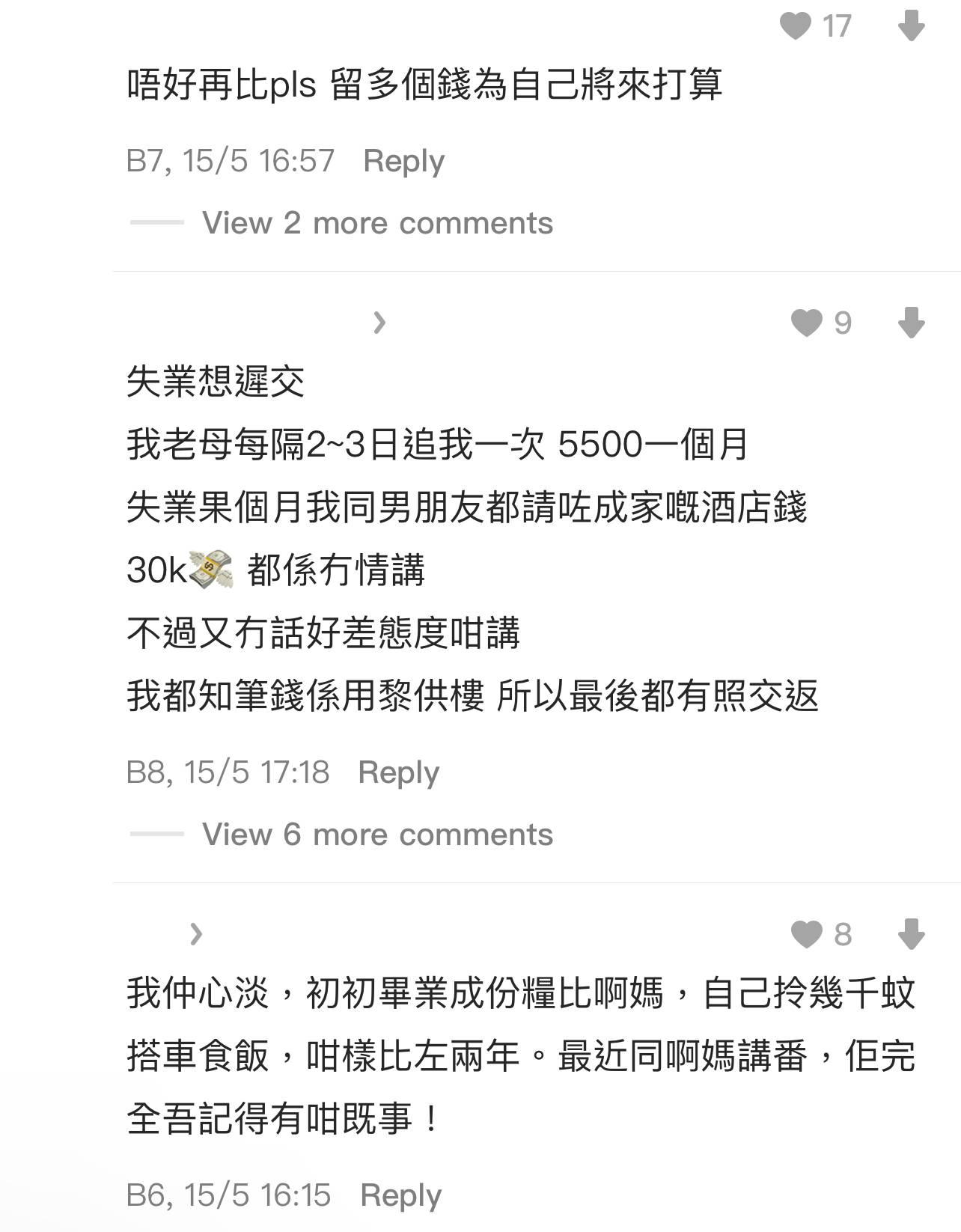Reply to comment B7
The height and width of the screenshot is (1232, 961).
pos(402,160)
